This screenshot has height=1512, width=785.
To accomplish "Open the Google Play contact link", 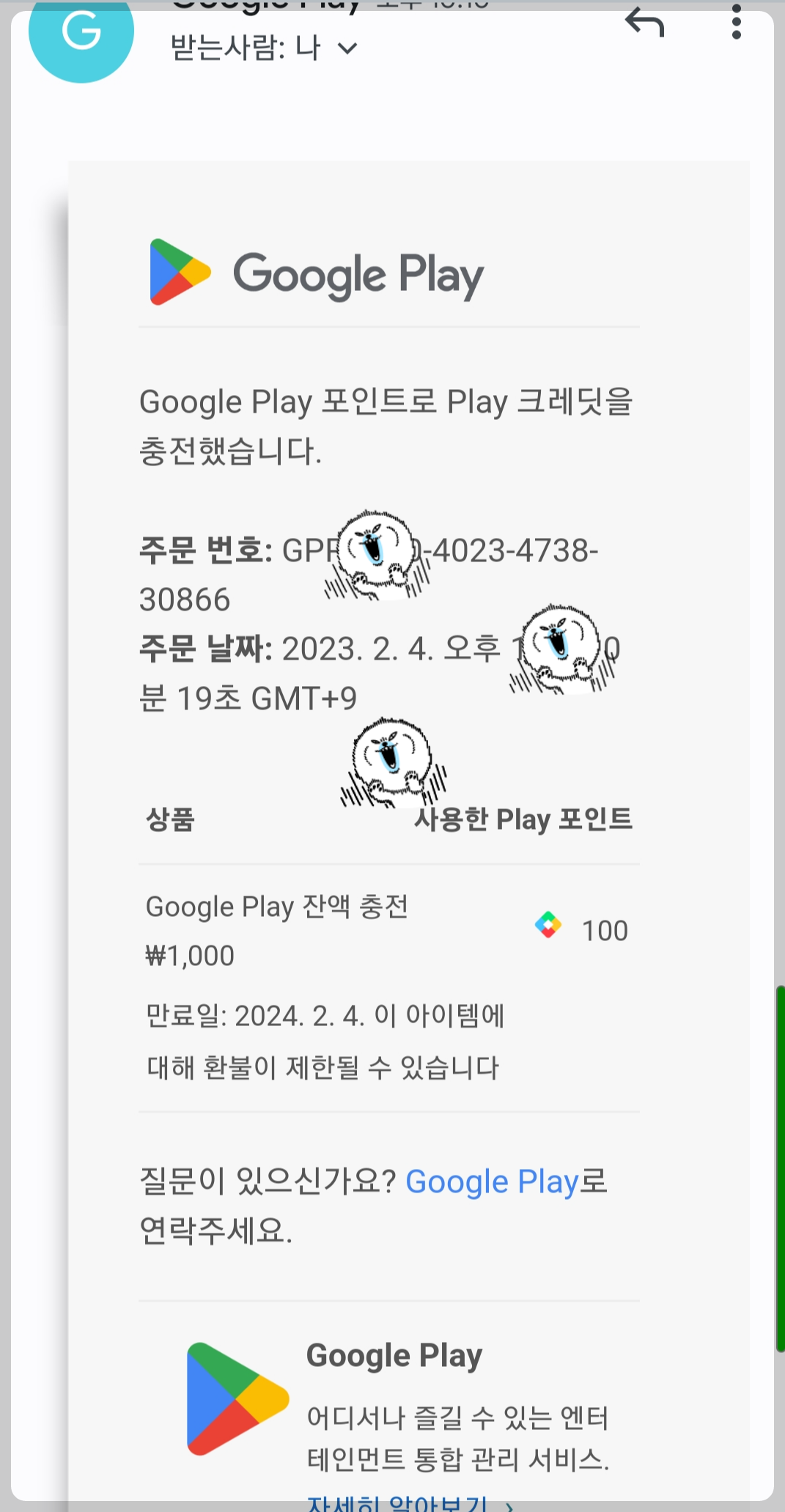I will tap(492, 1182).
